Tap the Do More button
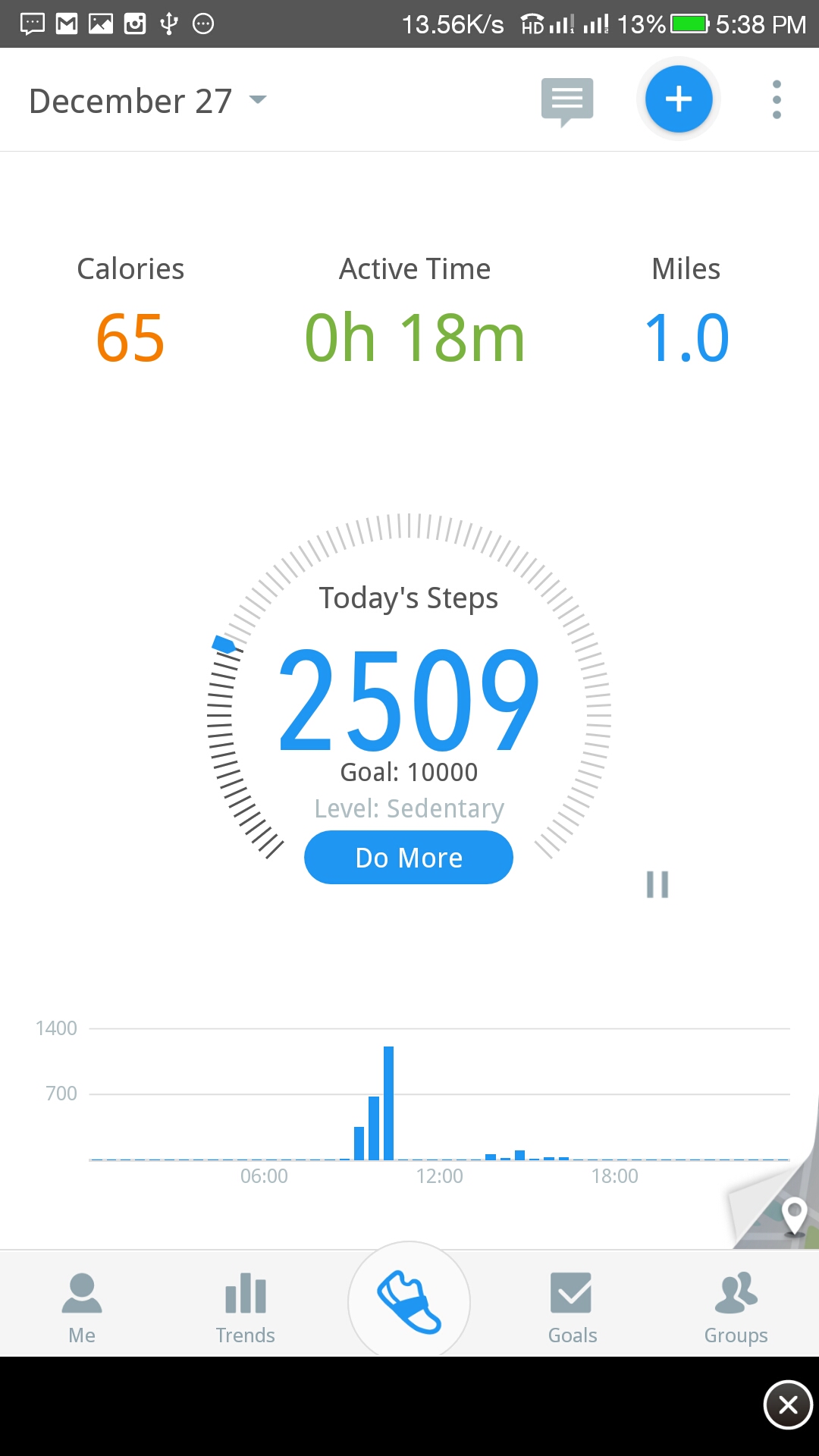 click(x=409, y=858)
